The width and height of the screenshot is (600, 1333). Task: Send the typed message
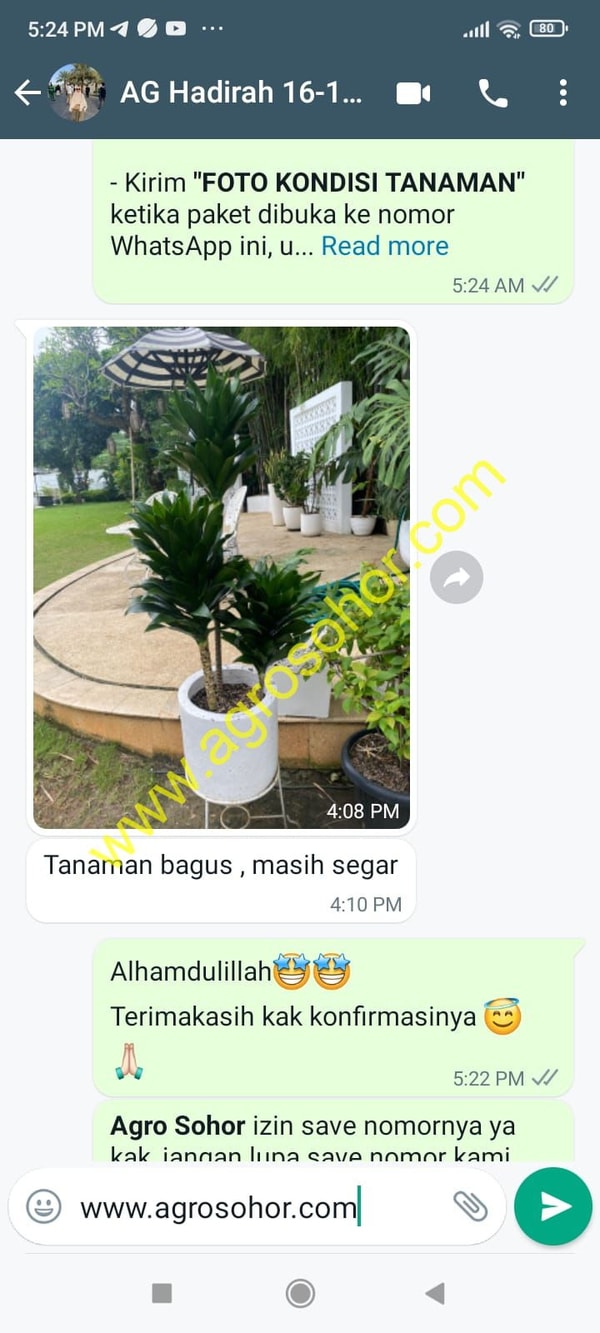pos(552,1206)
